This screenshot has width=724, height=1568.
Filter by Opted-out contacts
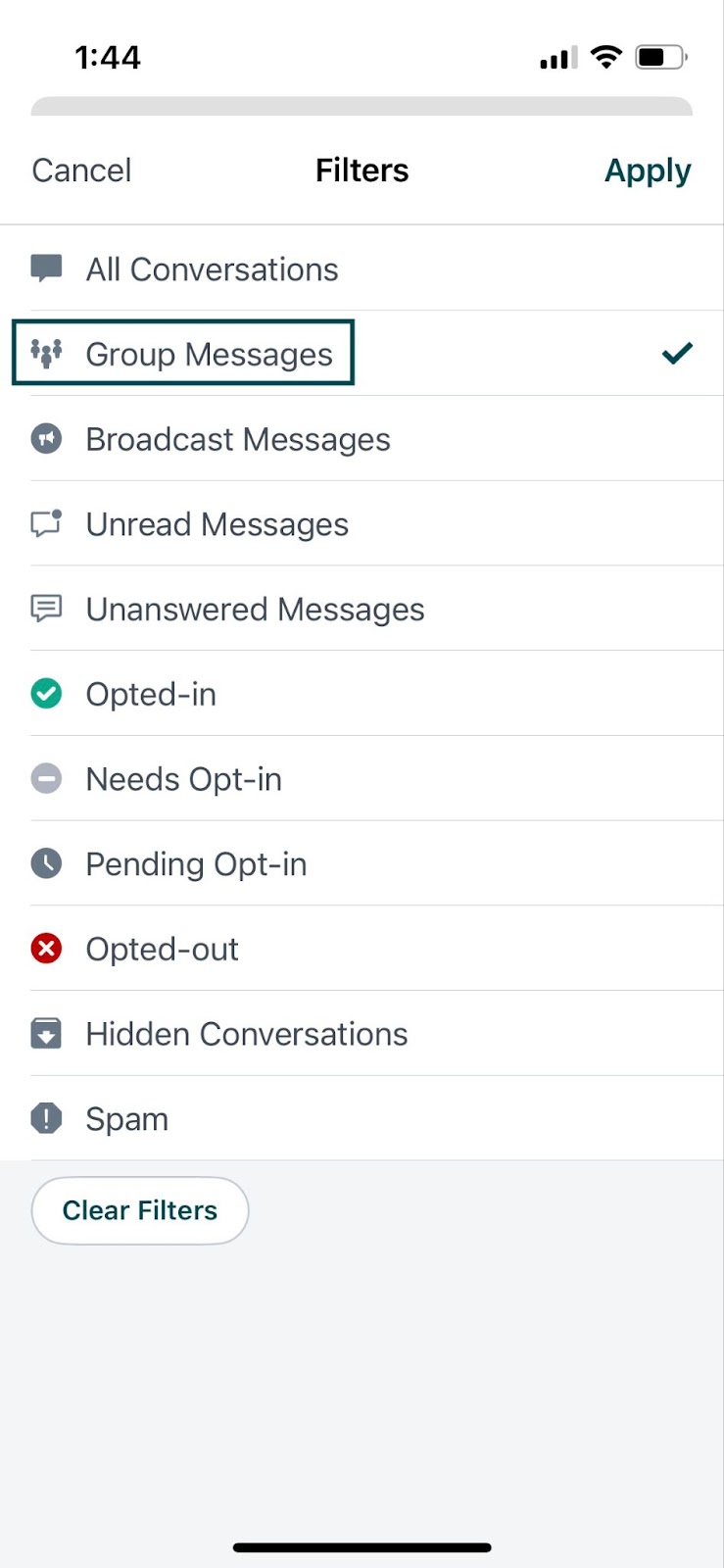click(362, 949)
